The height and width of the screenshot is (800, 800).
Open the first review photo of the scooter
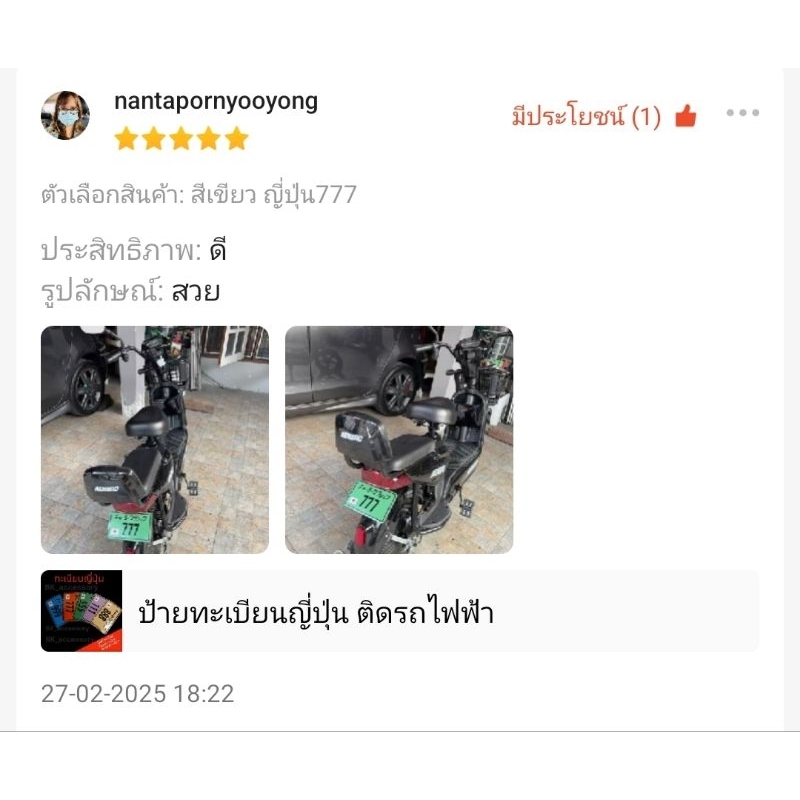point(155,440)
